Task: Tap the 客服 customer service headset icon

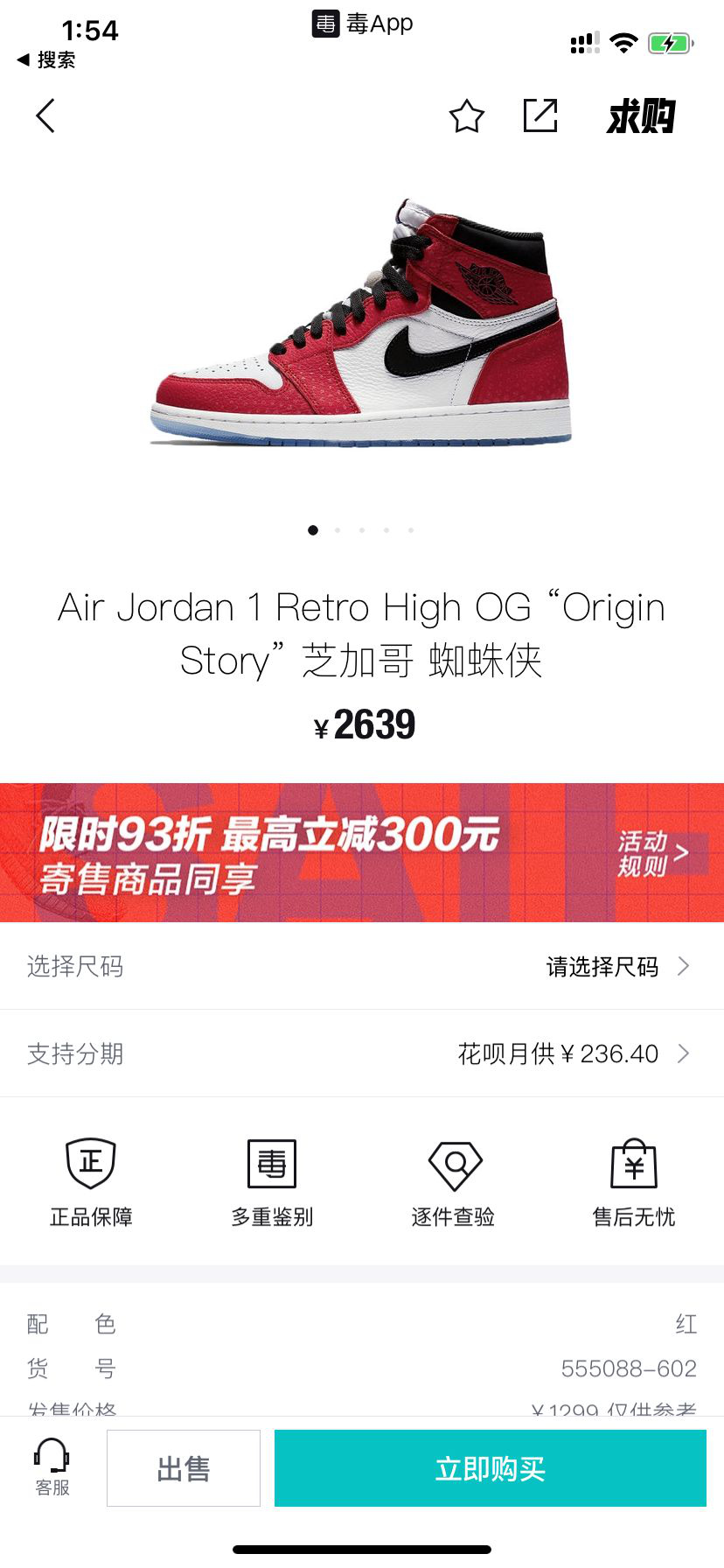Action: click(x=52, y=1467)
